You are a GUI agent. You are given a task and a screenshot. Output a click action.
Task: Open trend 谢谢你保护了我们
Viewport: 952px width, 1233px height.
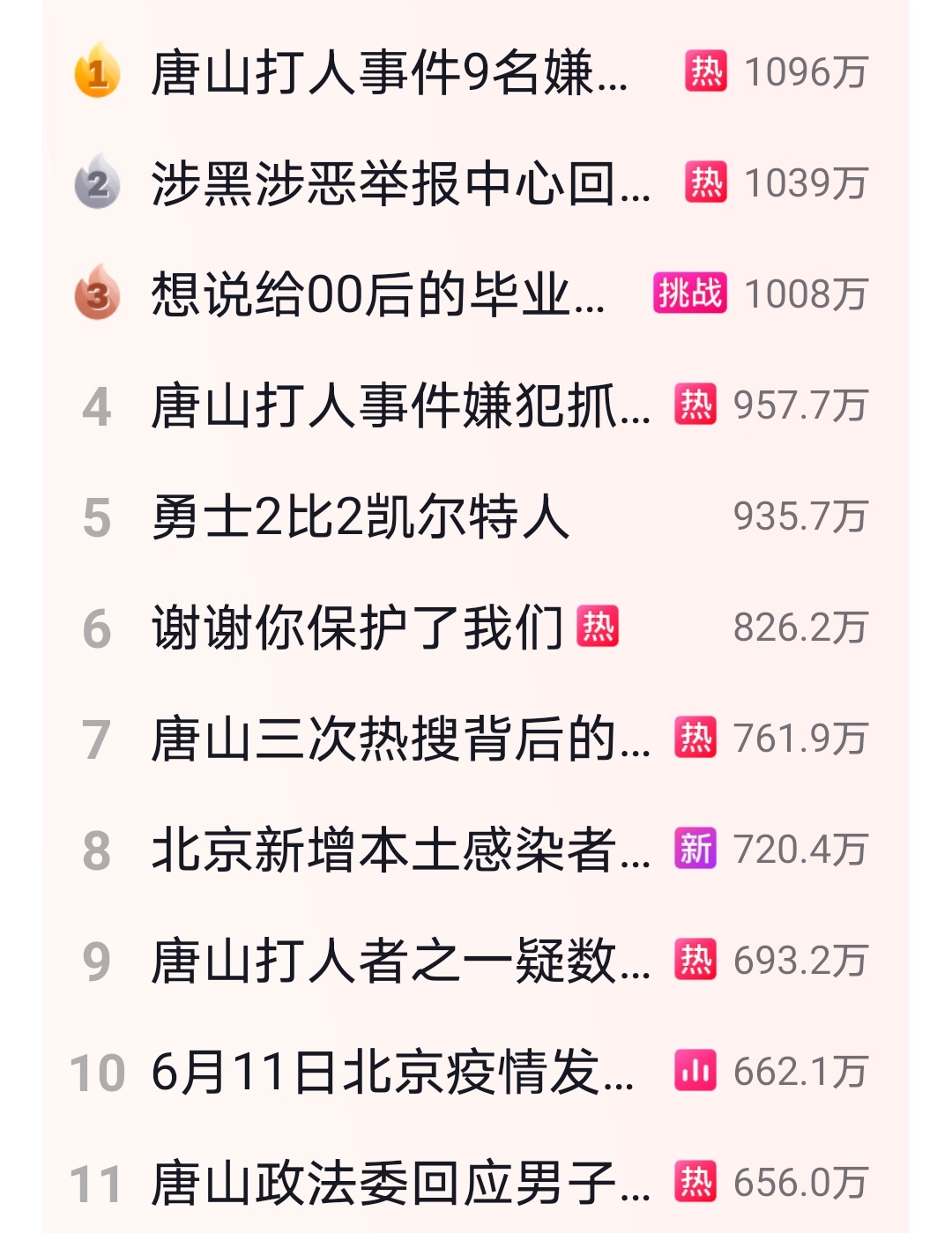[x=357, y=628]
